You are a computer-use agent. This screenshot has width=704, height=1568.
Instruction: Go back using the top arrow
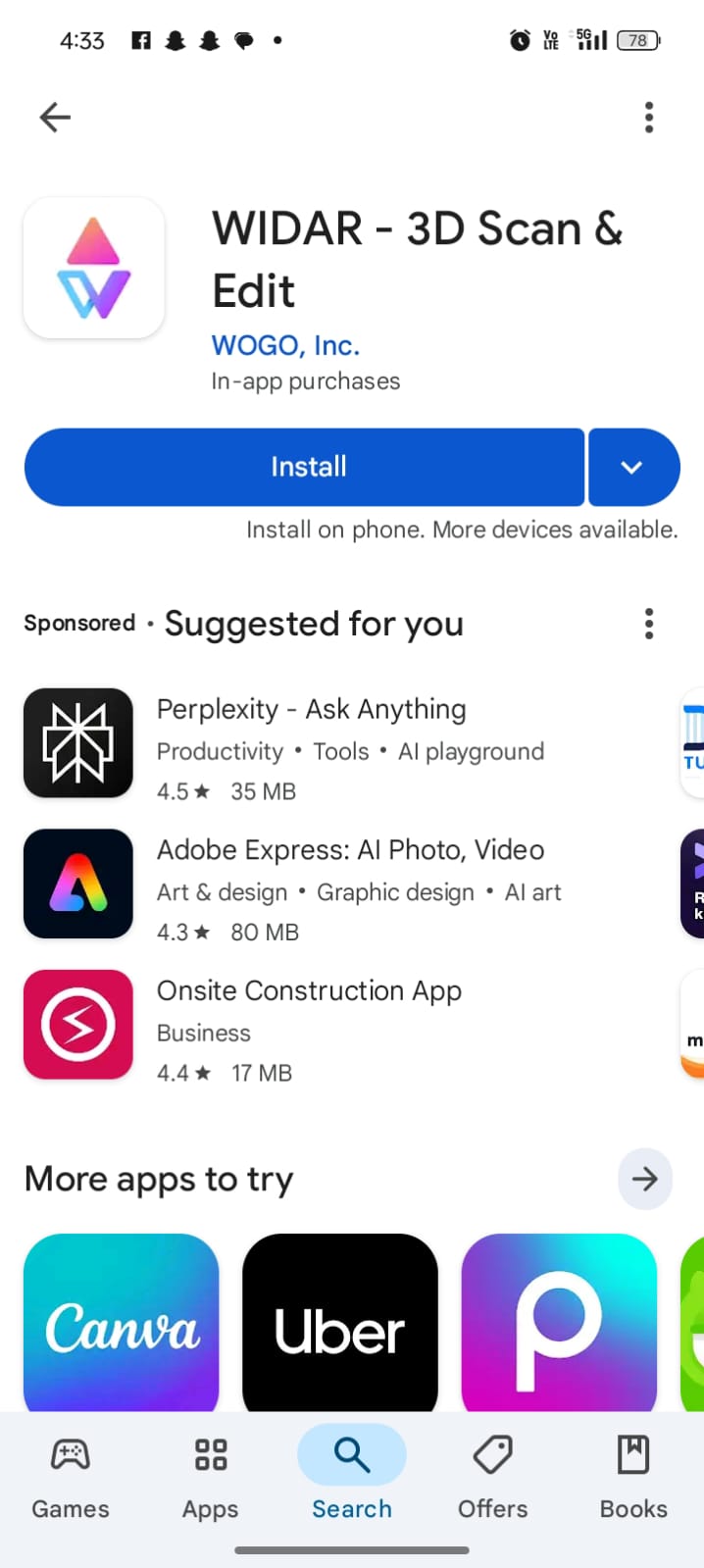(x=55, y=118)
